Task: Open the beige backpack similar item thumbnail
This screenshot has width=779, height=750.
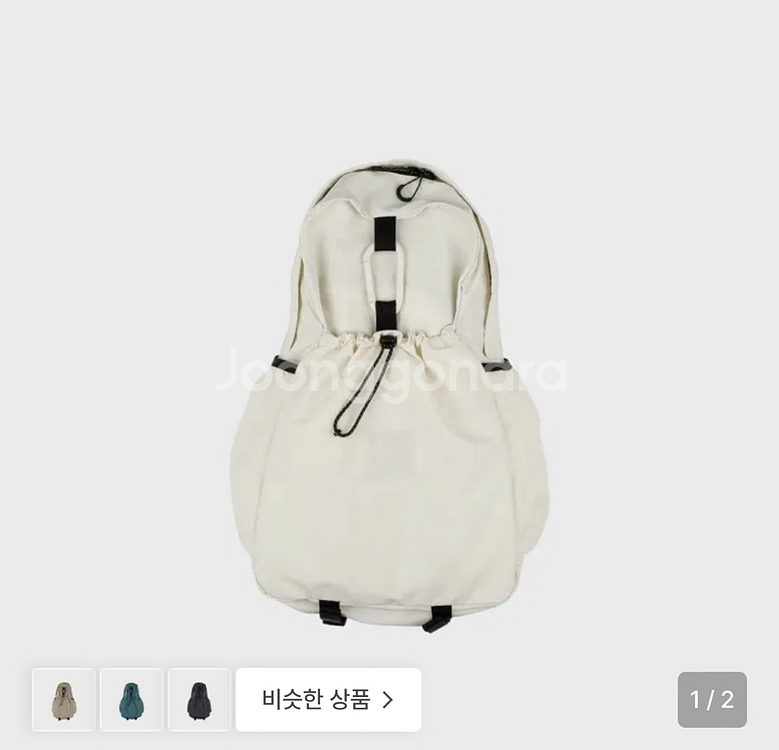Action: tap(64, 699)
